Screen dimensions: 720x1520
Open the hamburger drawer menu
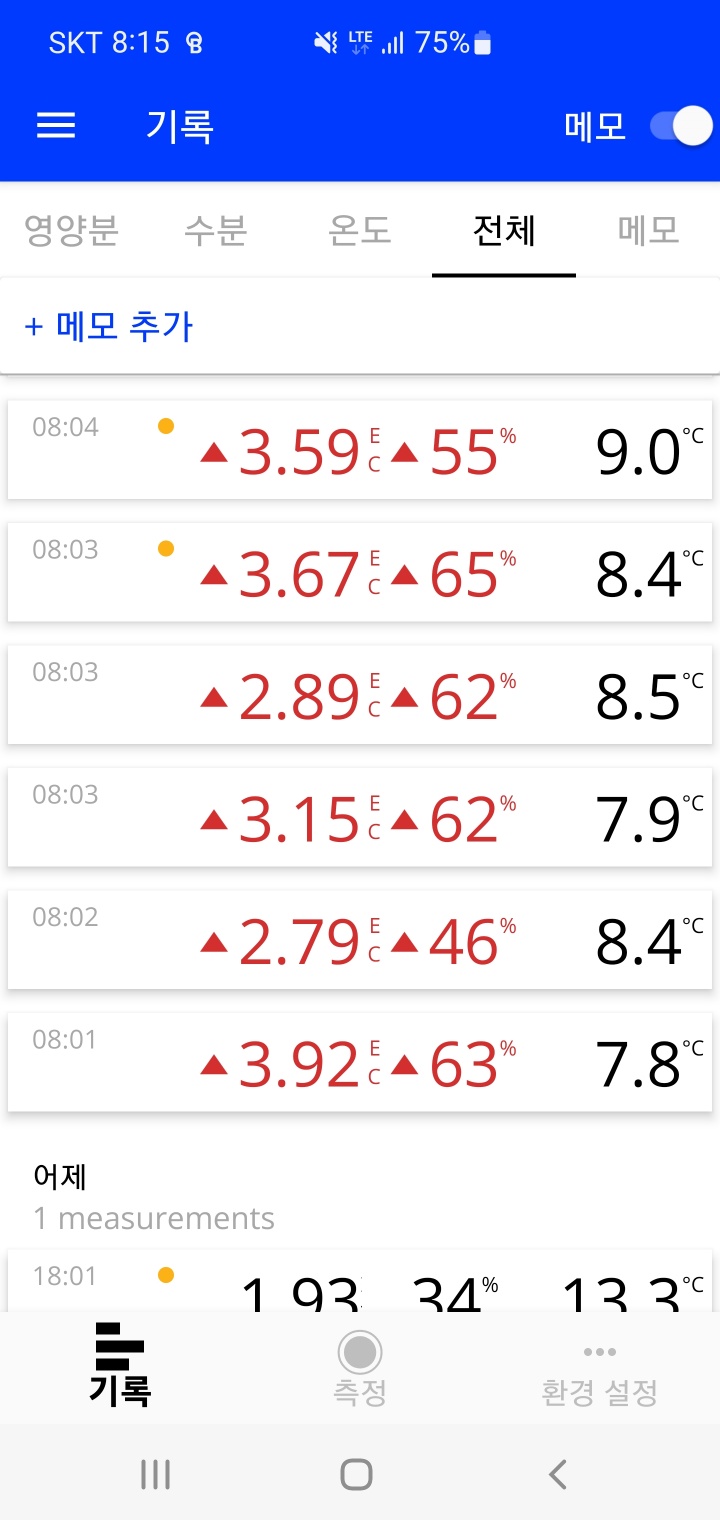tap(56, 126)
